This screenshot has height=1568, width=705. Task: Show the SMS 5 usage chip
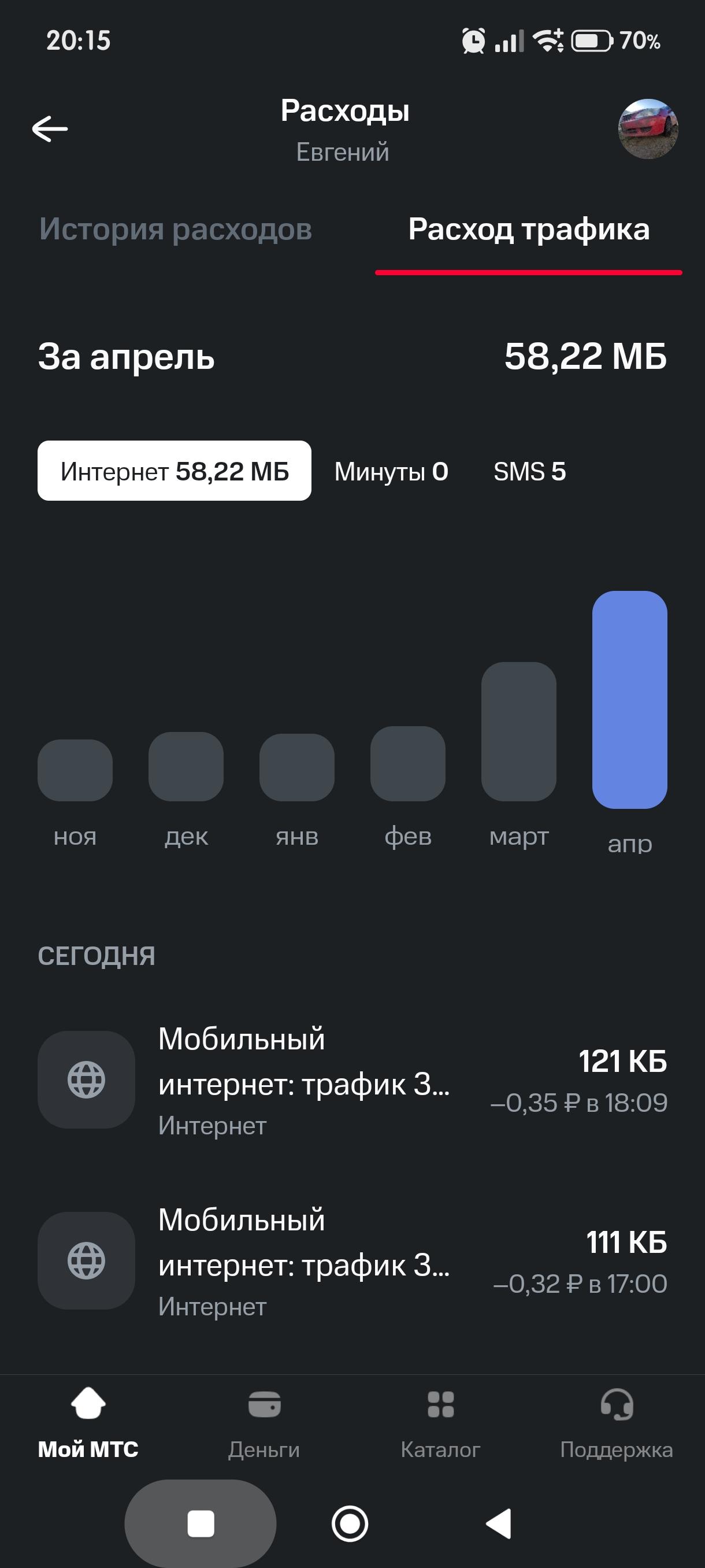tap(529, 472)
